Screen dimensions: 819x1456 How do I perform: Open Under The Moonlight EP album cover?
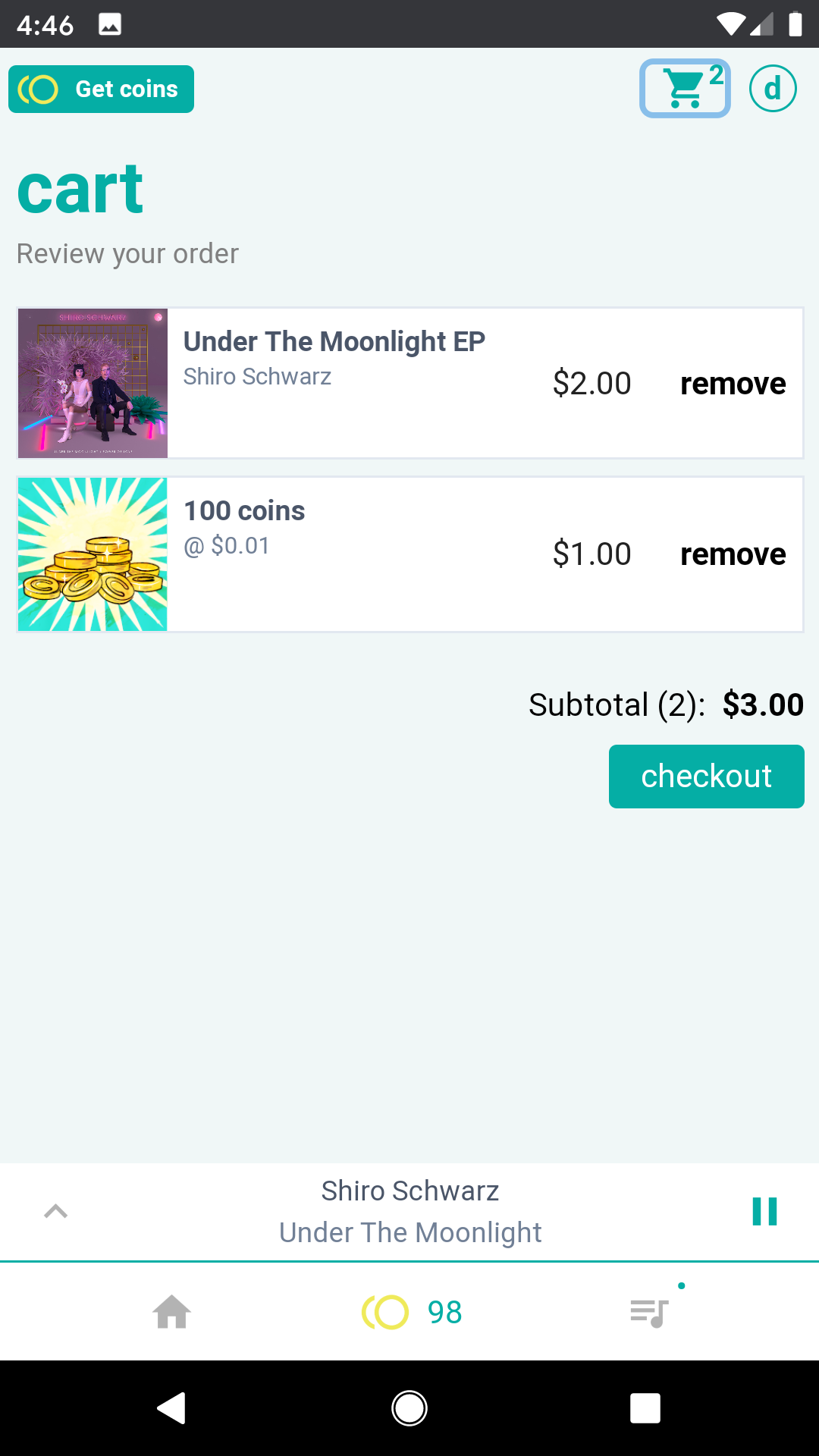[x=93, y=383]
